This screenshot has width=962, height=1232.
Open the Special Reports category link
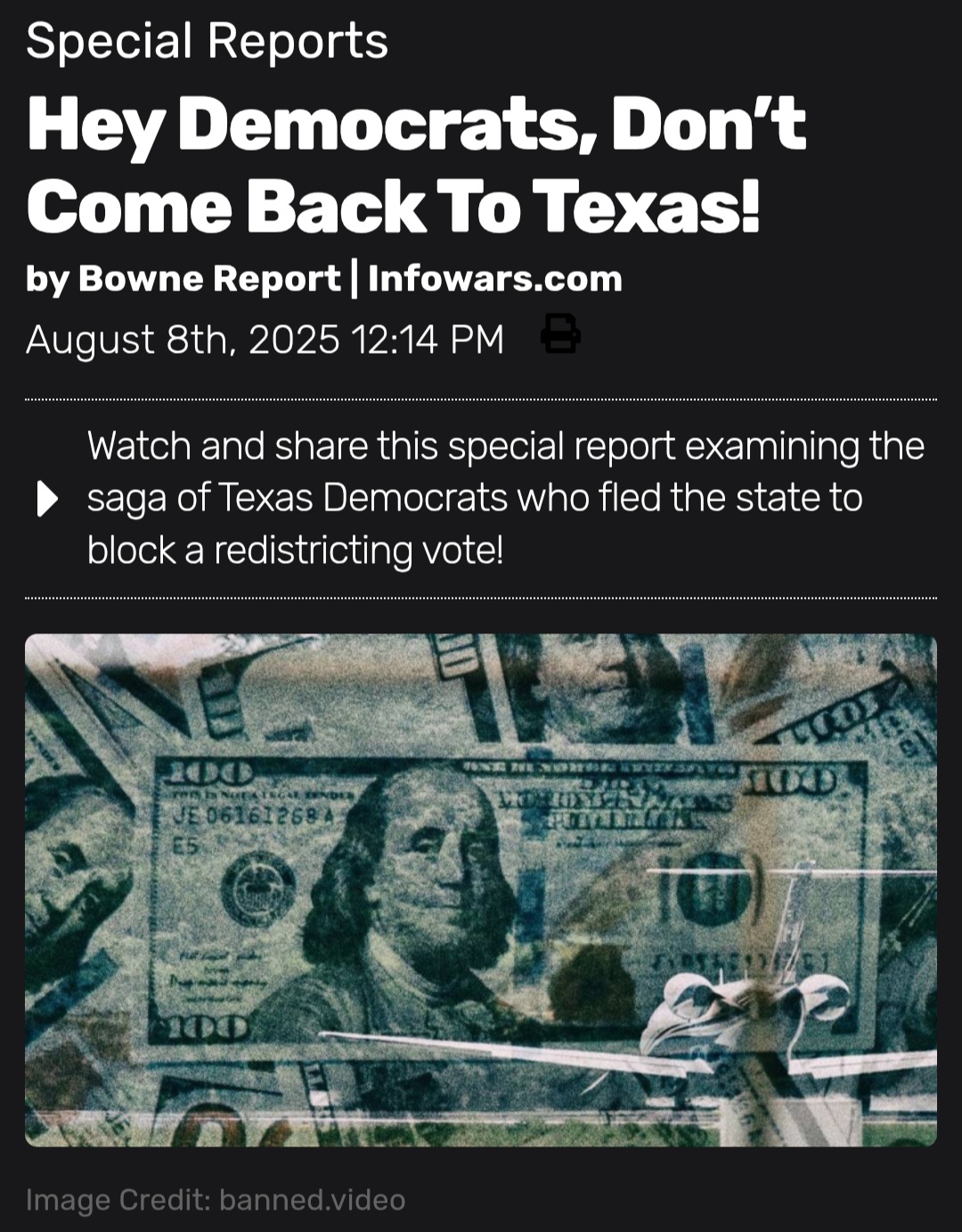pyautogui.click(x=207, y=41)
